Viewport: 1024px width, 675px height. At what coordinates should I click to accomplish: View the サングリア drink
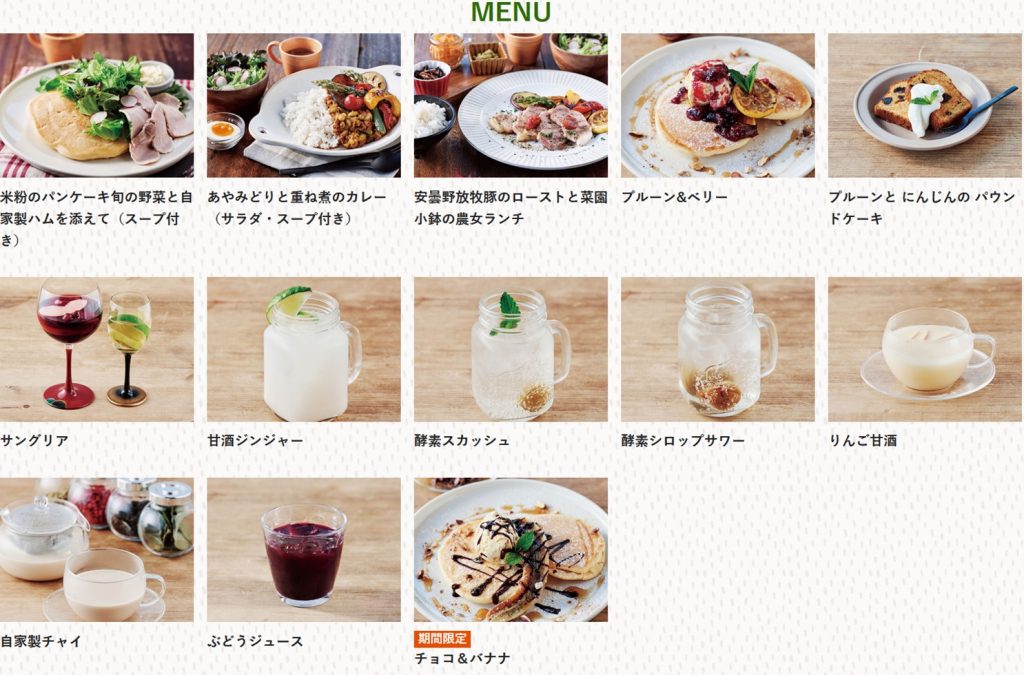pos(96,349)
